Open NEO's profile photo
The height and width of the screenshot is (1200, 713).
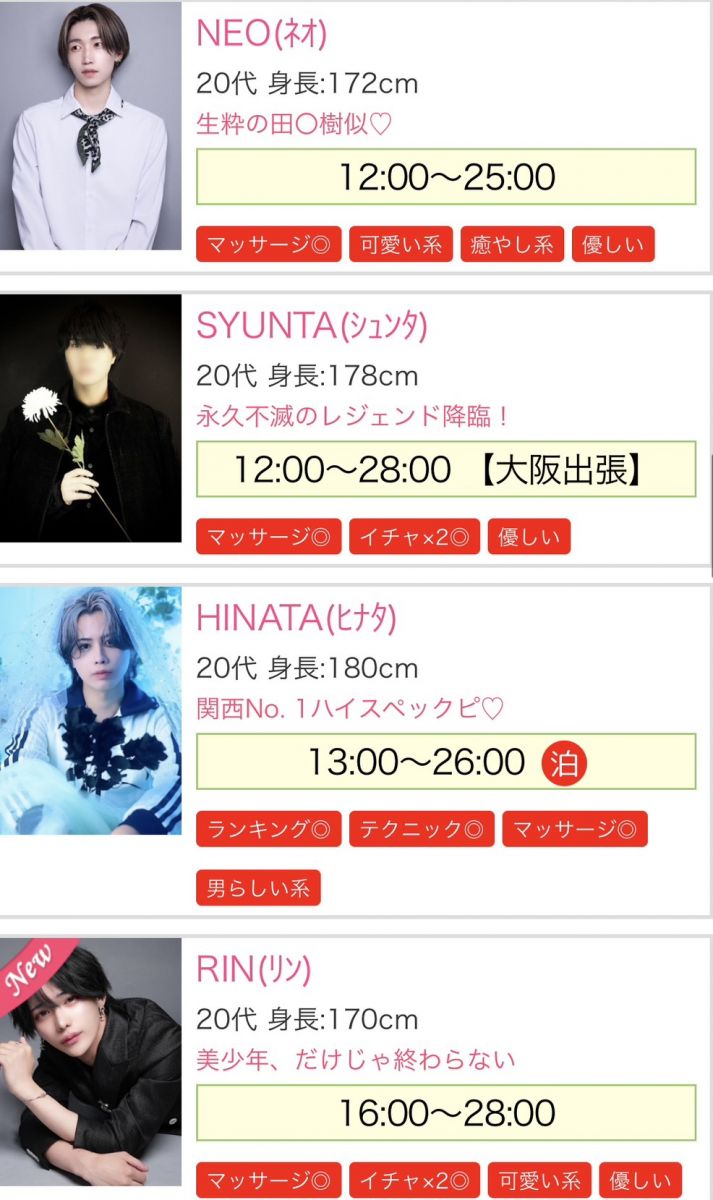click(x=91, y=126)
